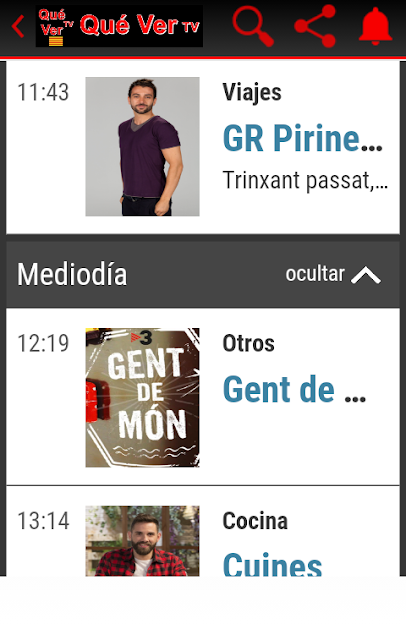Go back using the red arrow
This screenshot has width=406, height=640.
(x=18, y=27)
